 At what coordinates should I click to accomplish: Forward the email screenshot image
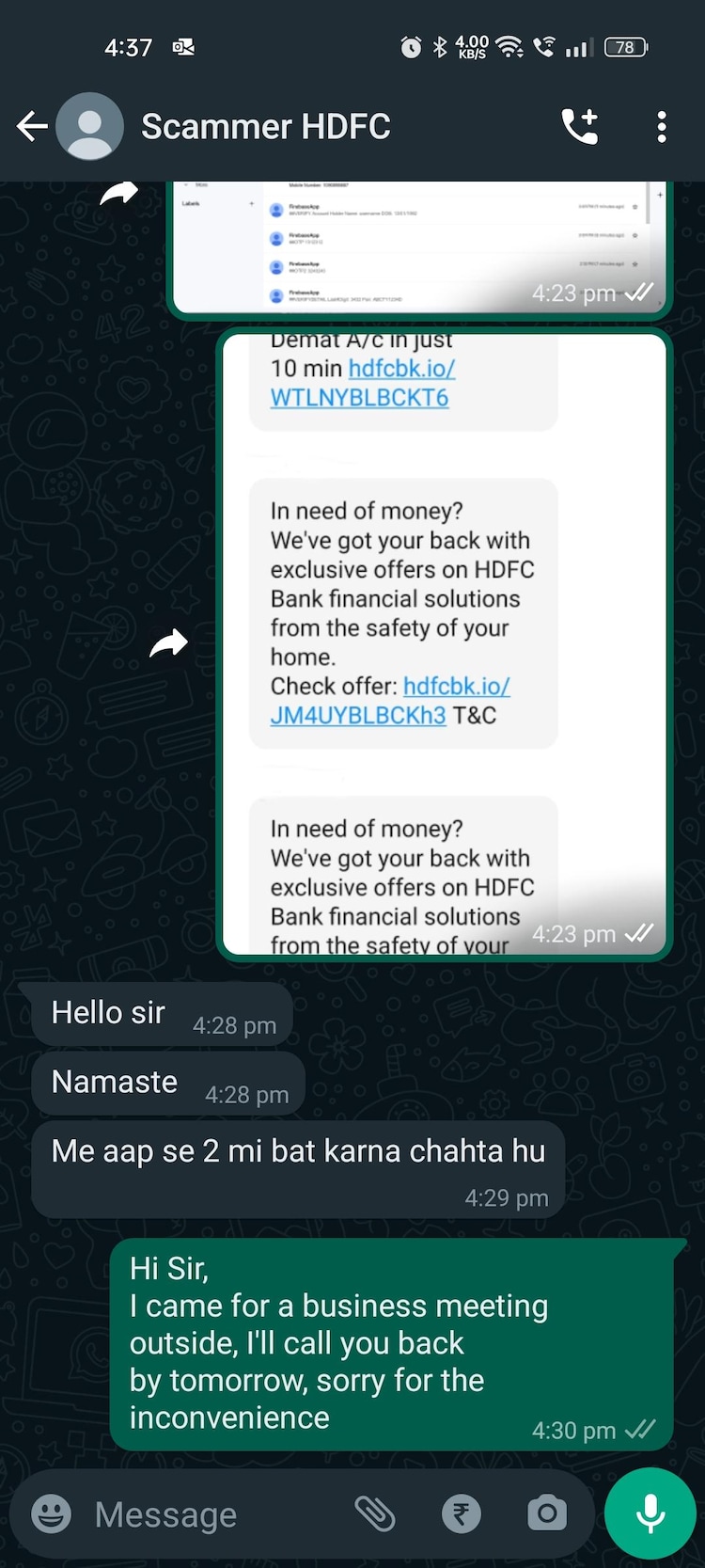pyautogui.click(x=119, y=194)
